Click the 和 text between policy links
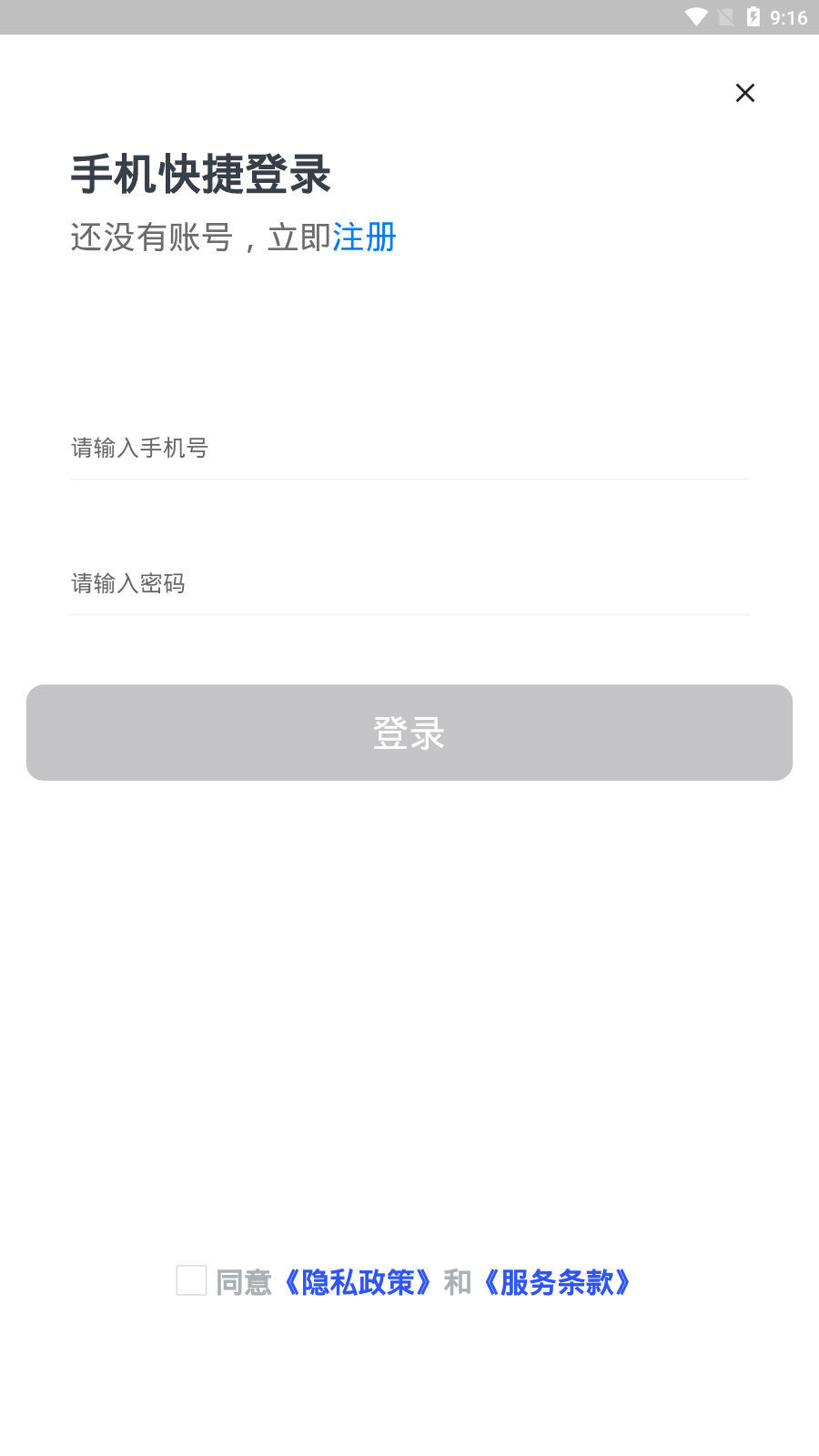The image size is (819, 1456). point(453,1283)
